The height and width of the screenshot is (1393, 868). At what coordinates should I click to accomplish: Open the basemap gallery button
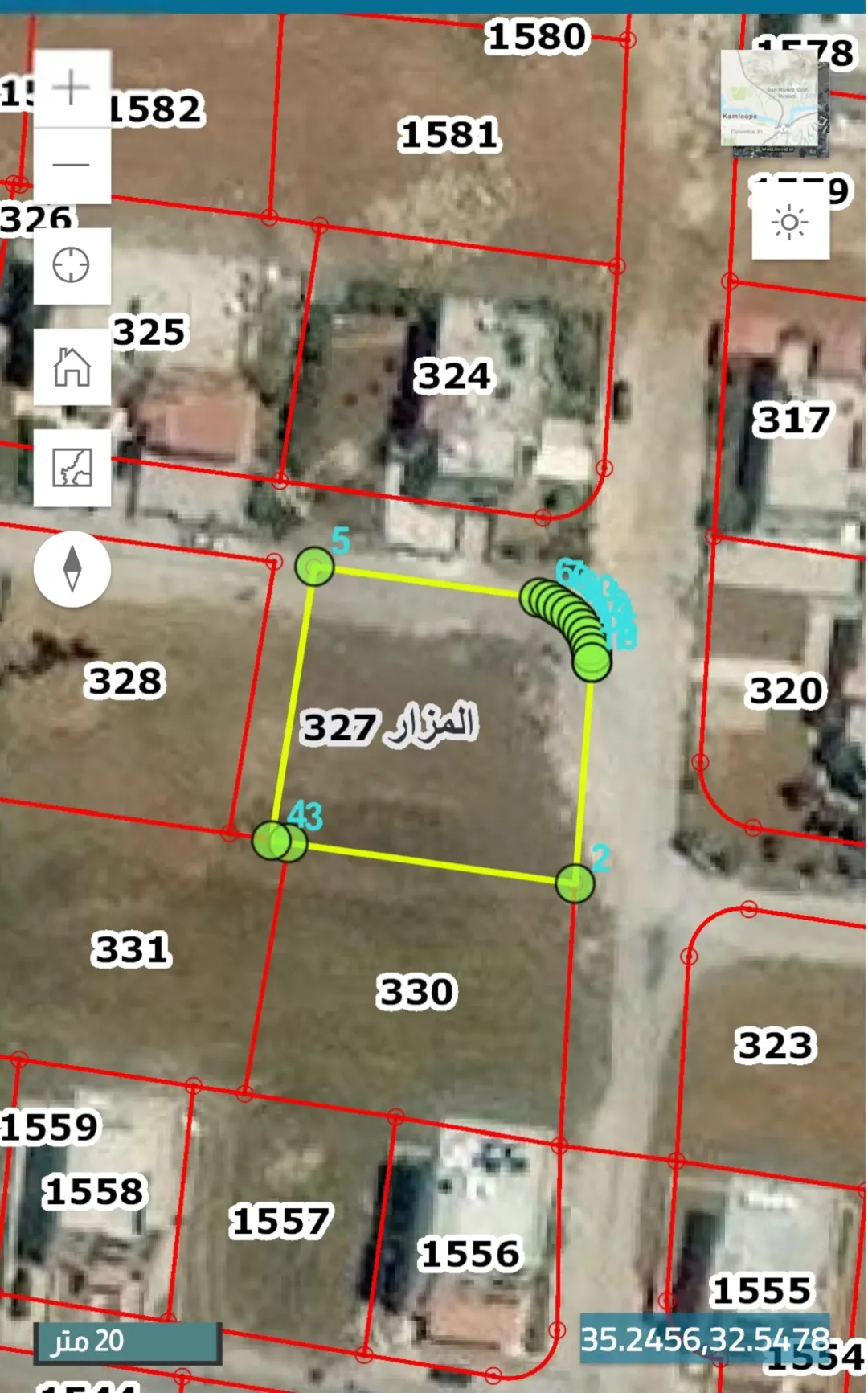pyautogui.click(x=72, y=468)
